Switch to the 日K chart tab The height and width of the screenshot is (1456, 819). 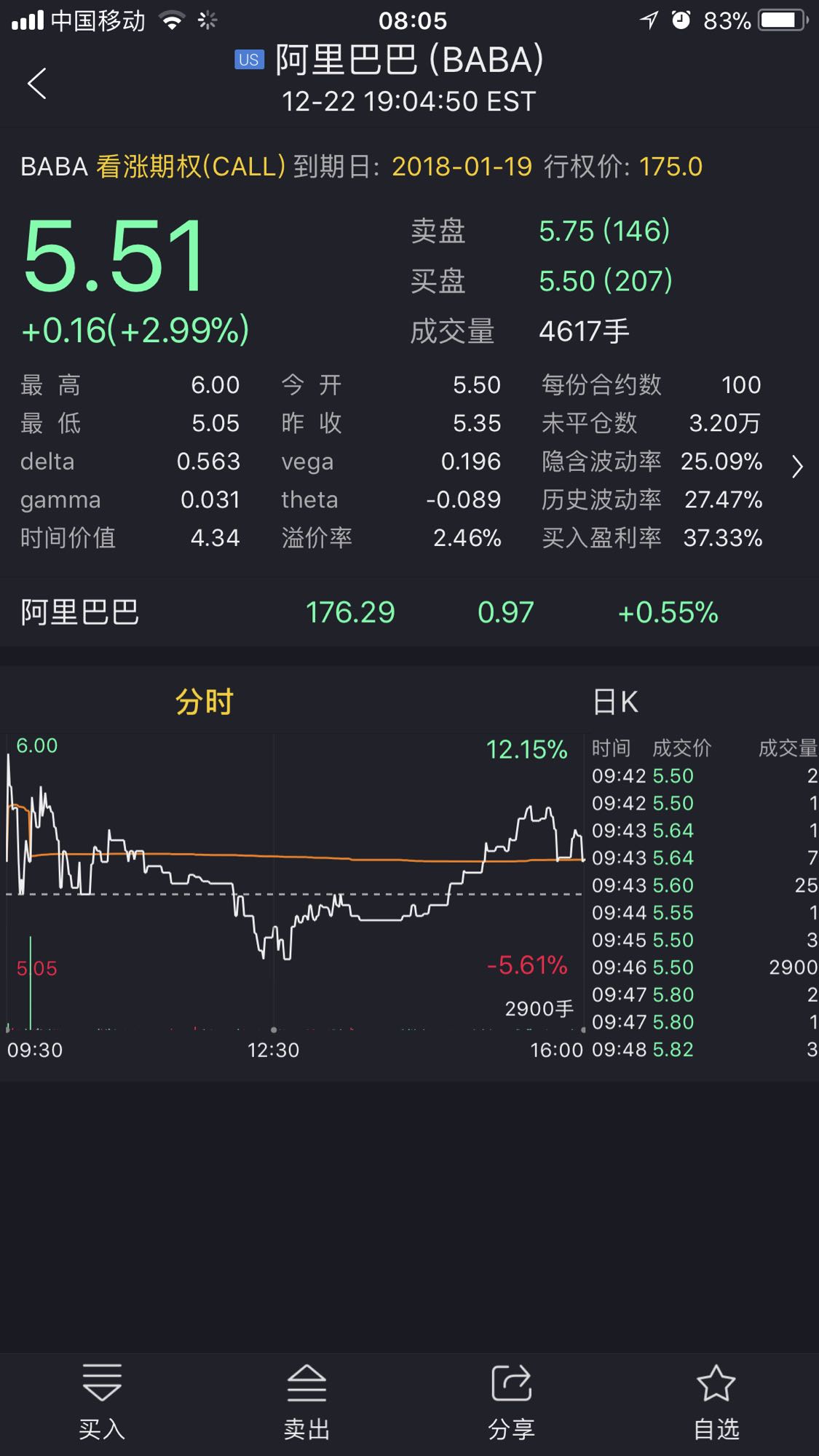click(615, 703)
